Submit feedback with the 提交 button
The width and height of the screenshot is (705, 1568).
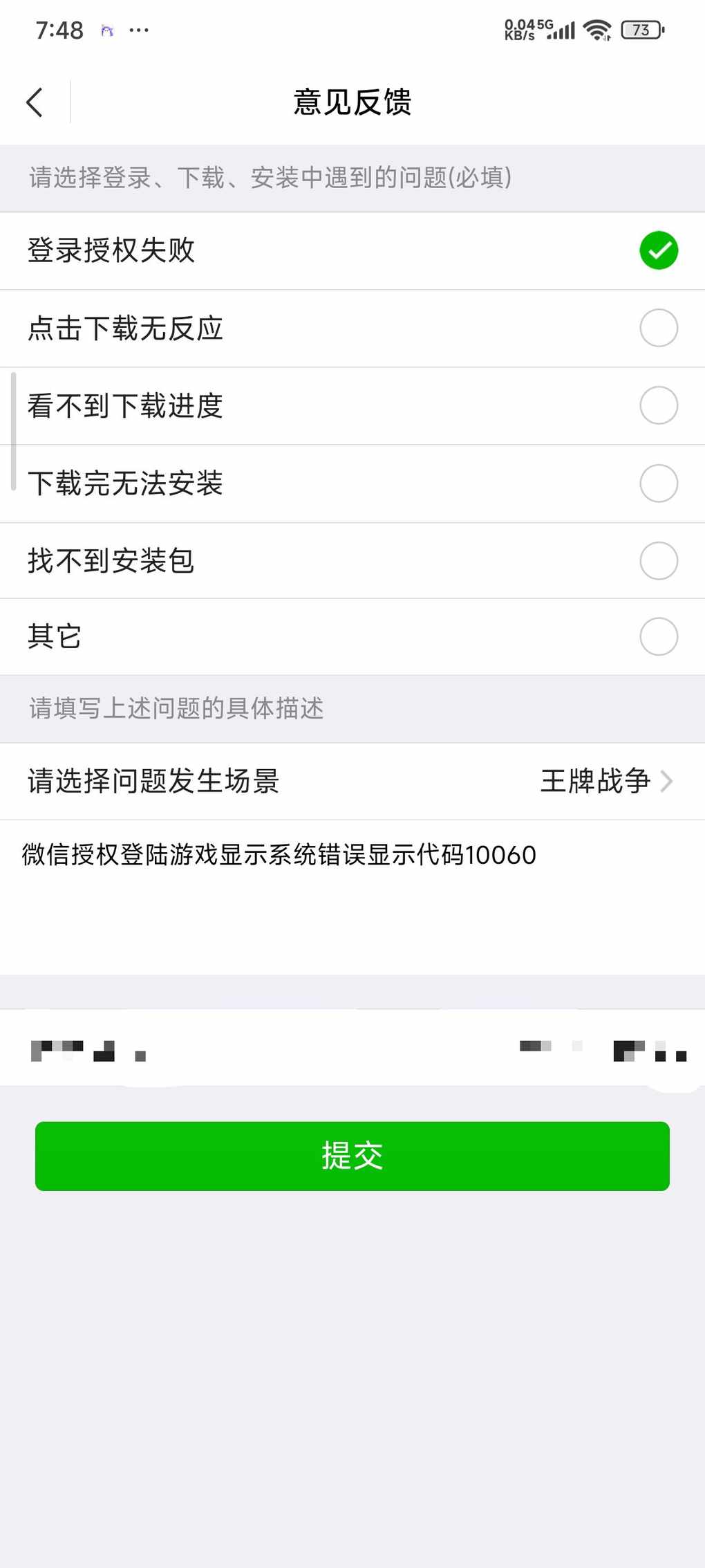(352, 1156)
